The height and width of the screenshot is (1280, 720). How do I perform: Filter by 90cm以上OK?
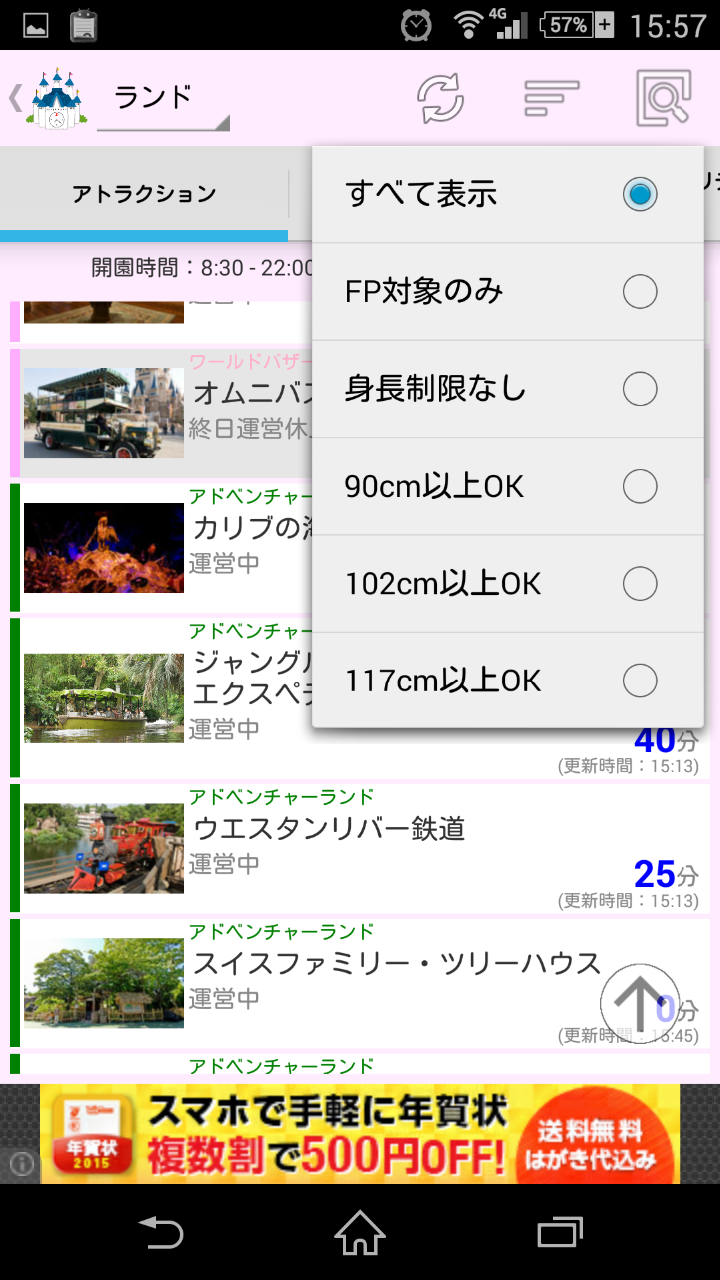[507, 486]
